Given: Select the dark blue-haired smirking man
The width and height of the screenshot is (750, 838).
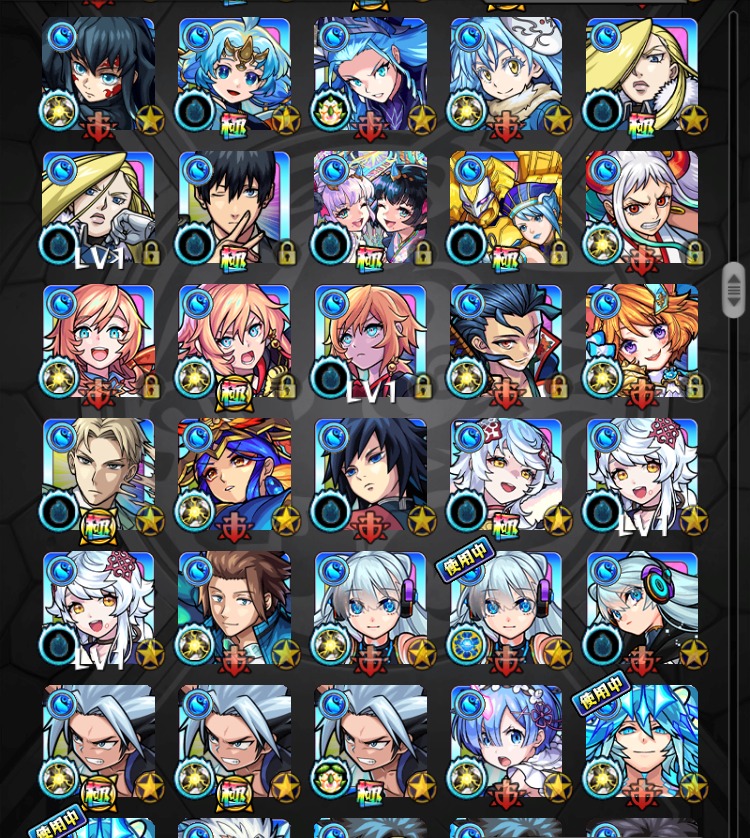Looking at the screenshot, I should click(x=505, y=342).
